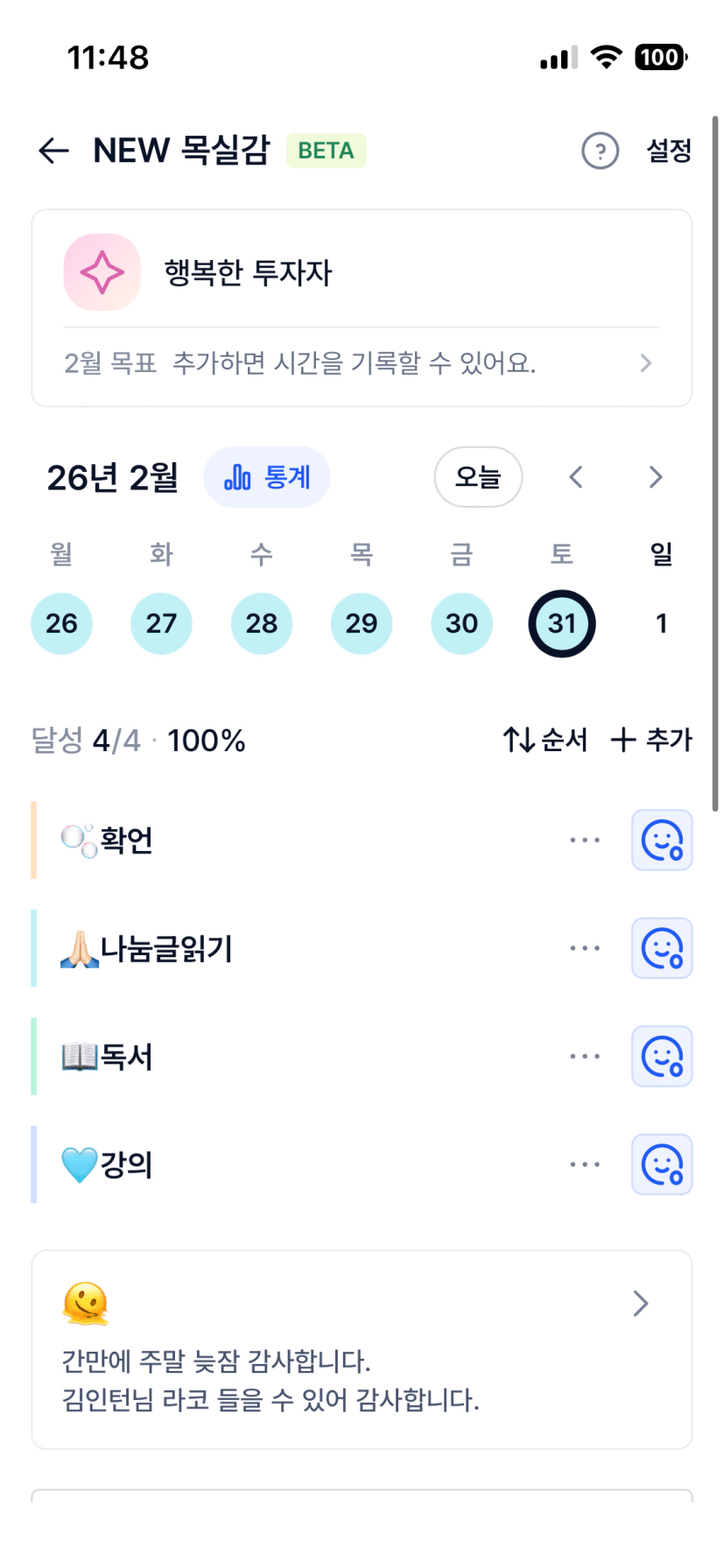The height and width of the screenshot is (1568, 724).
Task: Select date 1 (일요일)
Action: point(662,623)
